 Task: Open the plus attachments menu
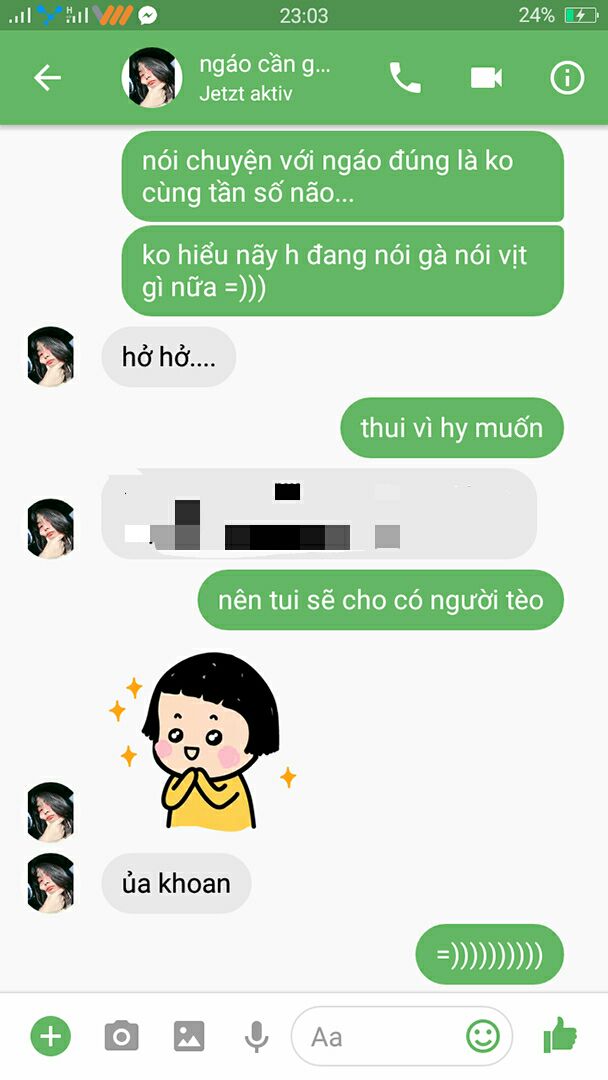50,1036
